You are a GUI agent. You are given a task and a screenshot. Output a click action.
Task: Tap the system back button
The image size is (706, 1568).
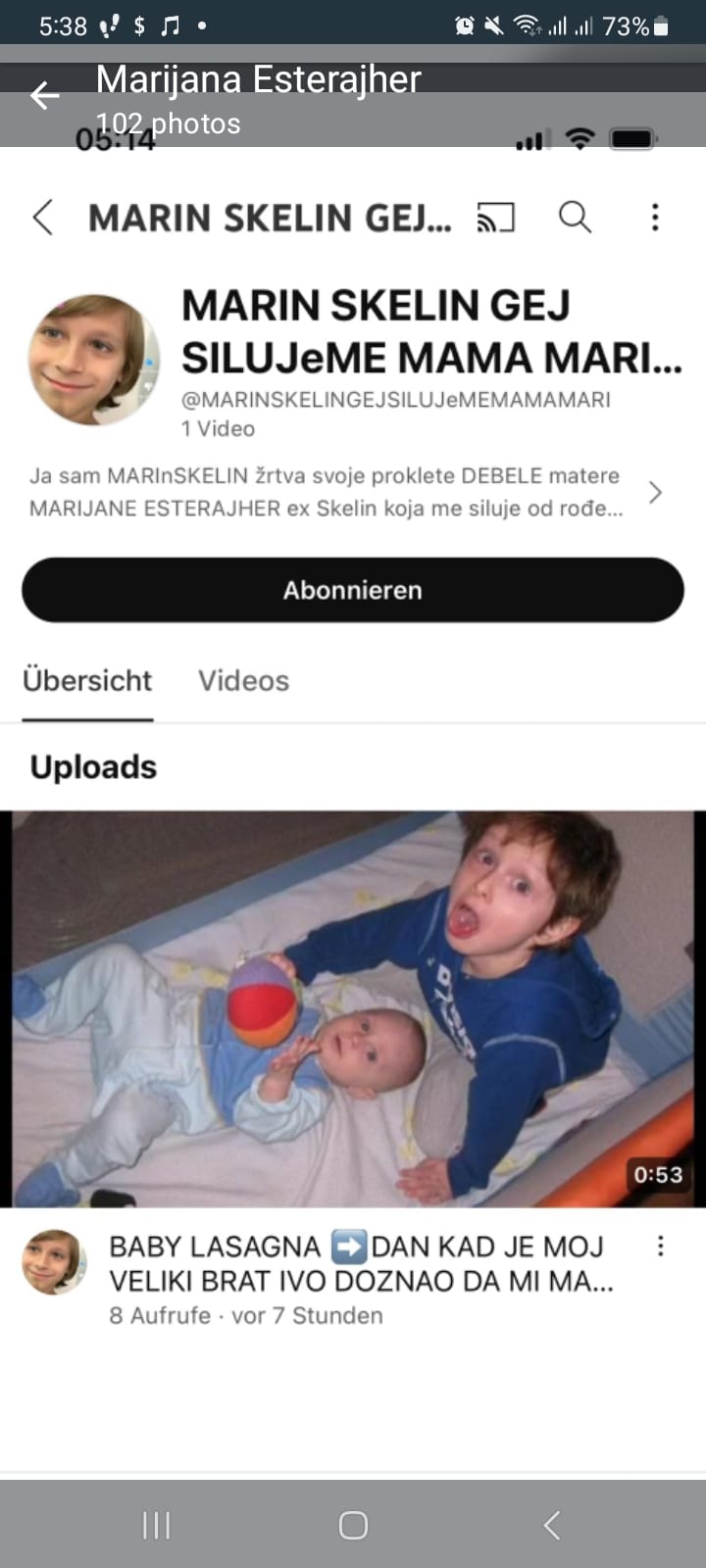pyautogui.click(x=552, y=1525)
